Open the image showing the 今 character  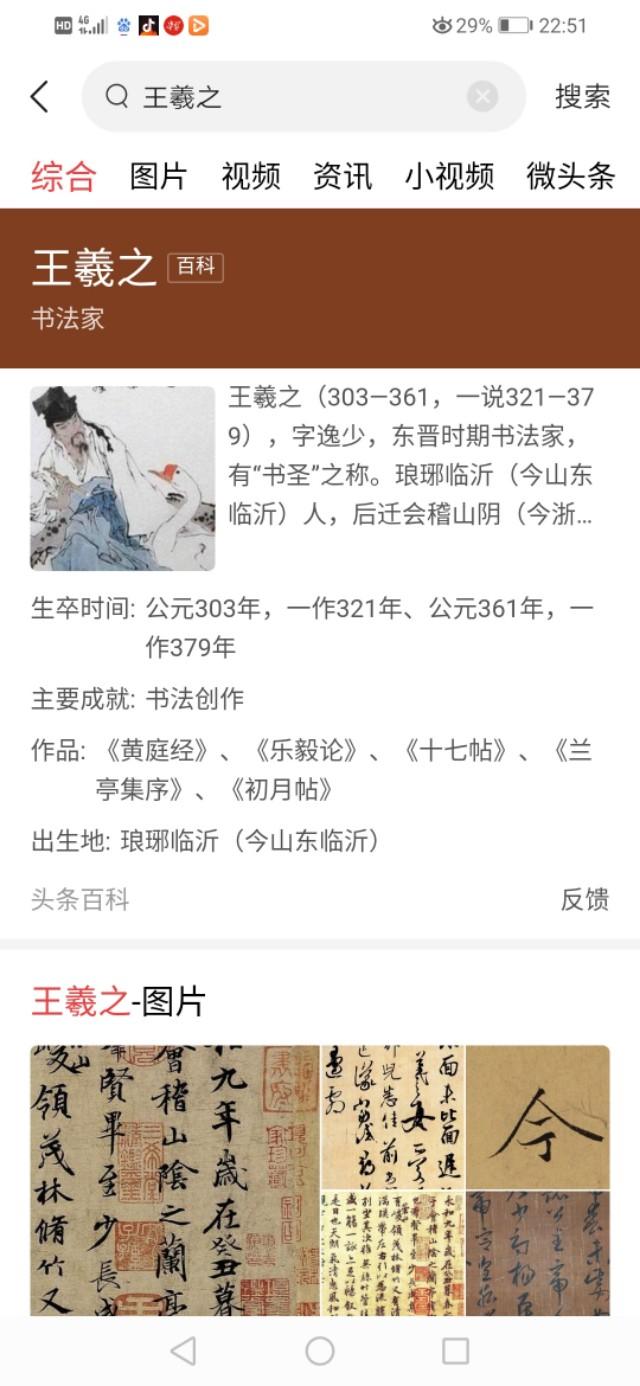point(538,1116)
